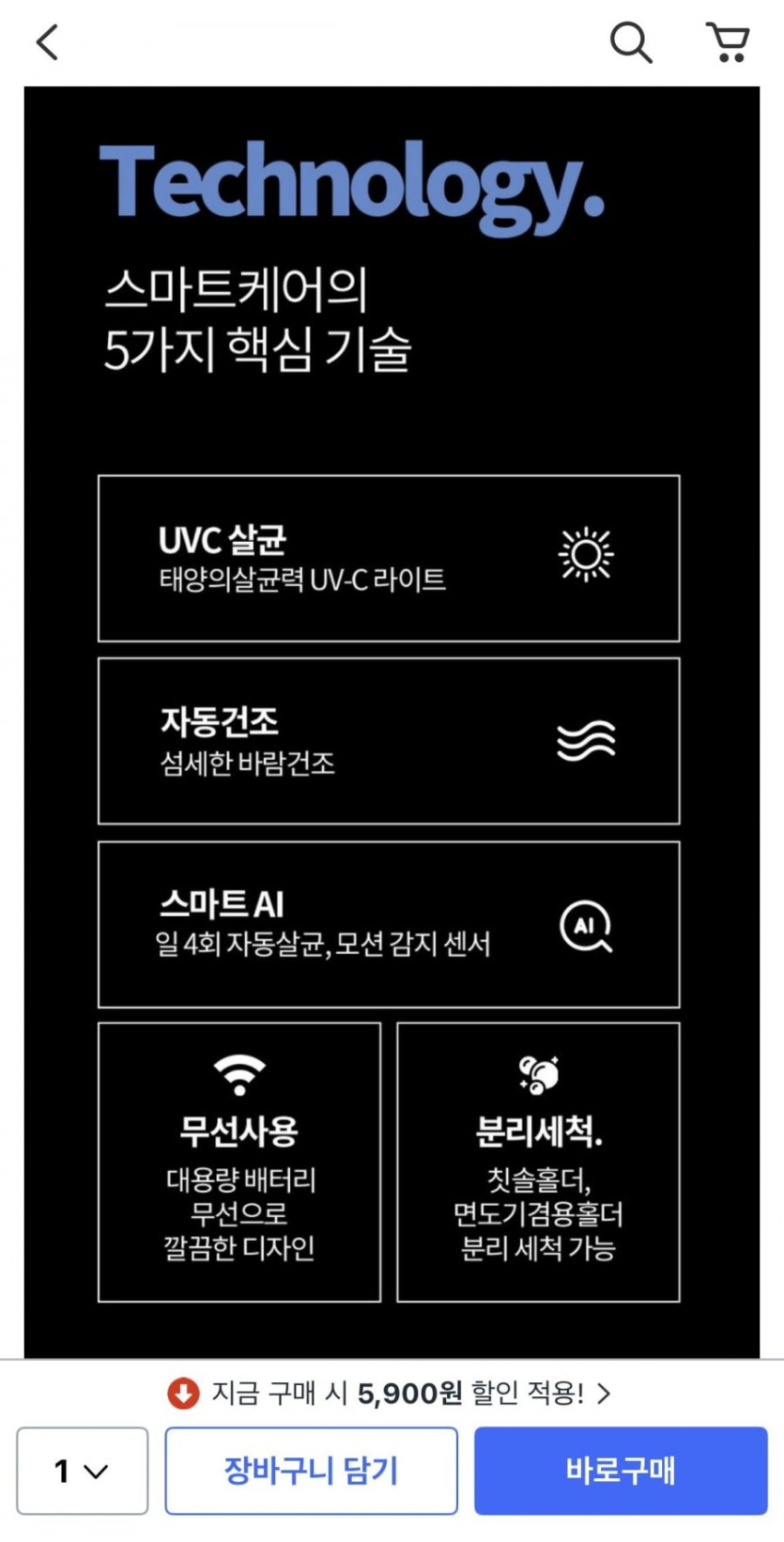The height and width of the screenshot is (1542, 784).
Task: Open the shopping cart icon
Action: click(x=728, y=42)
